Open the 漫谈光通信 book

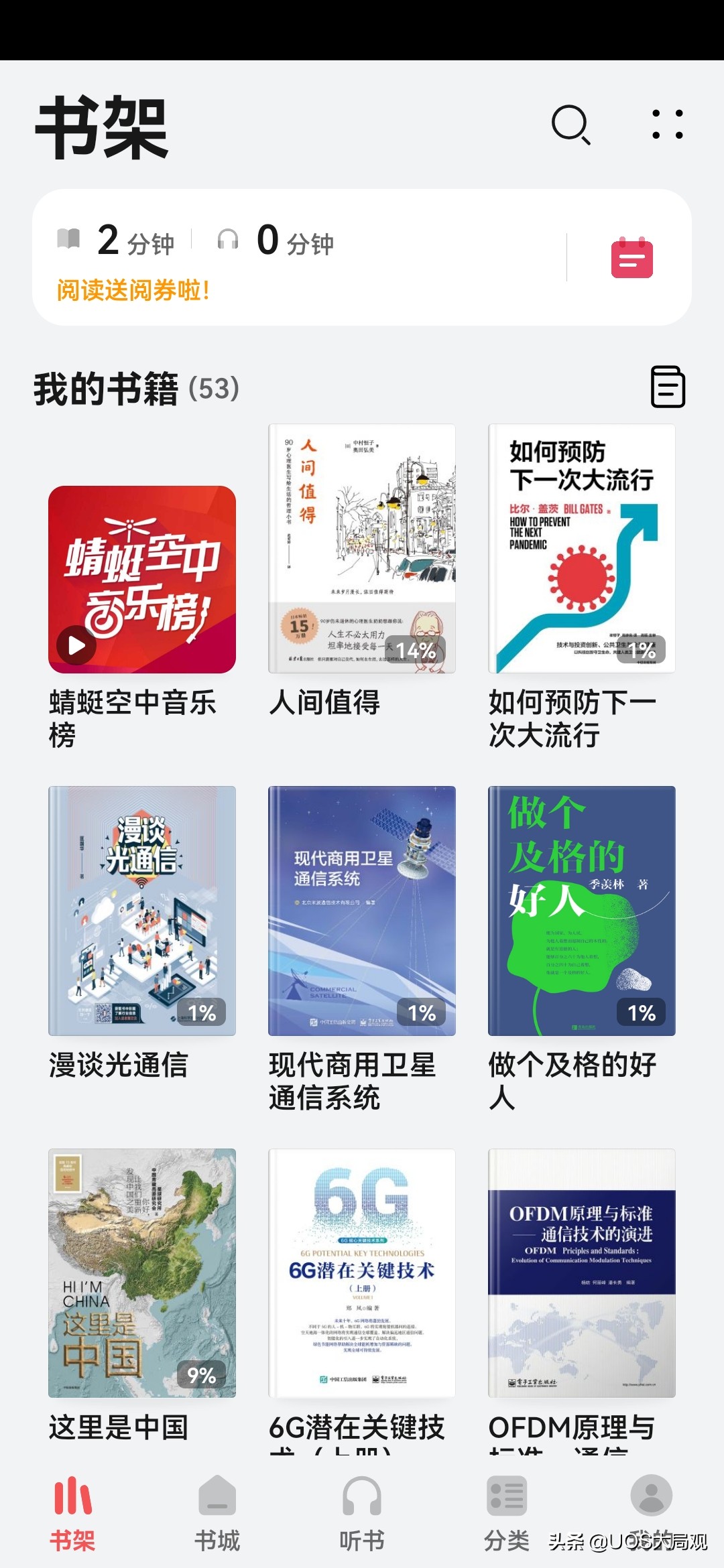[143, 911]
